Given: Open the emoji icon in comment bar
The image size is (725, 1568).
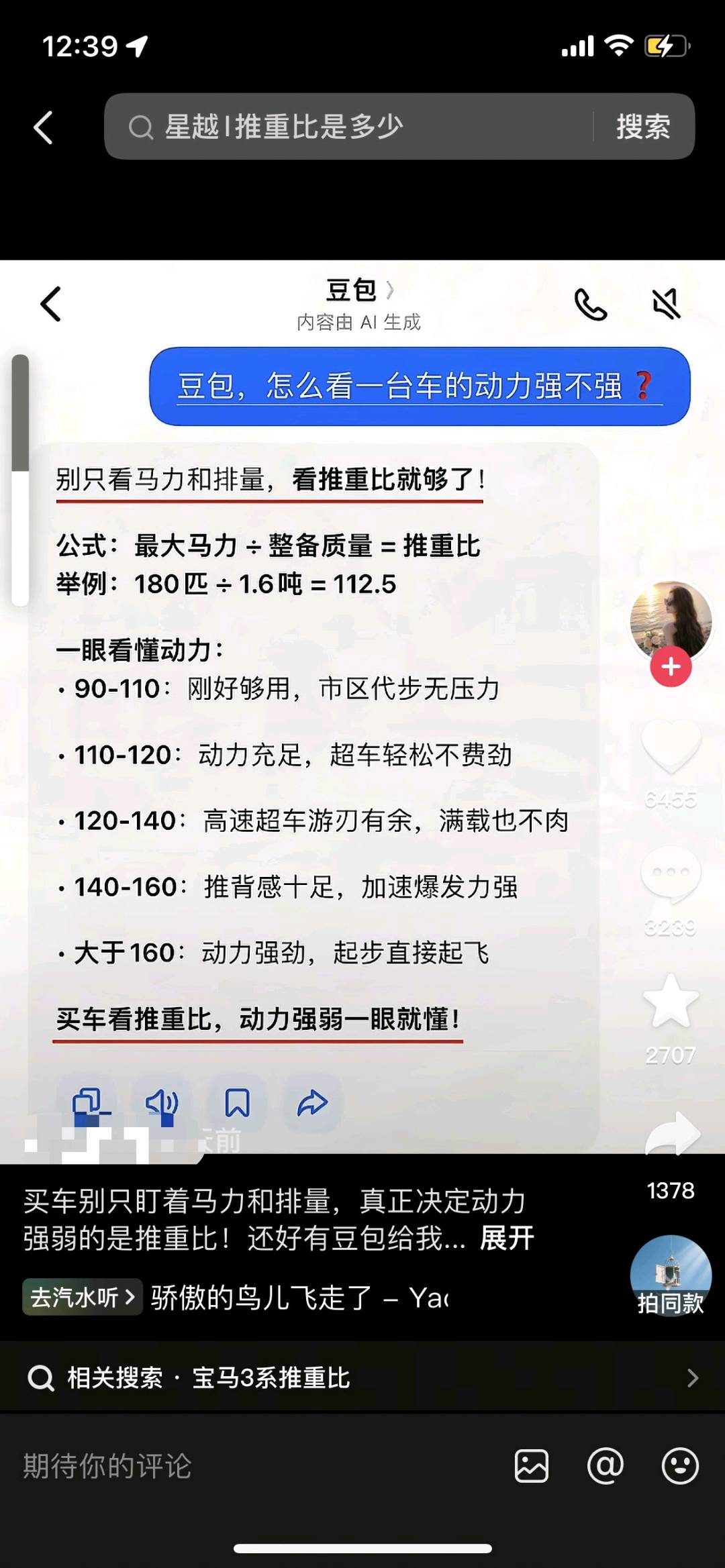Looking at the screenshot, I should [679, 1467].
